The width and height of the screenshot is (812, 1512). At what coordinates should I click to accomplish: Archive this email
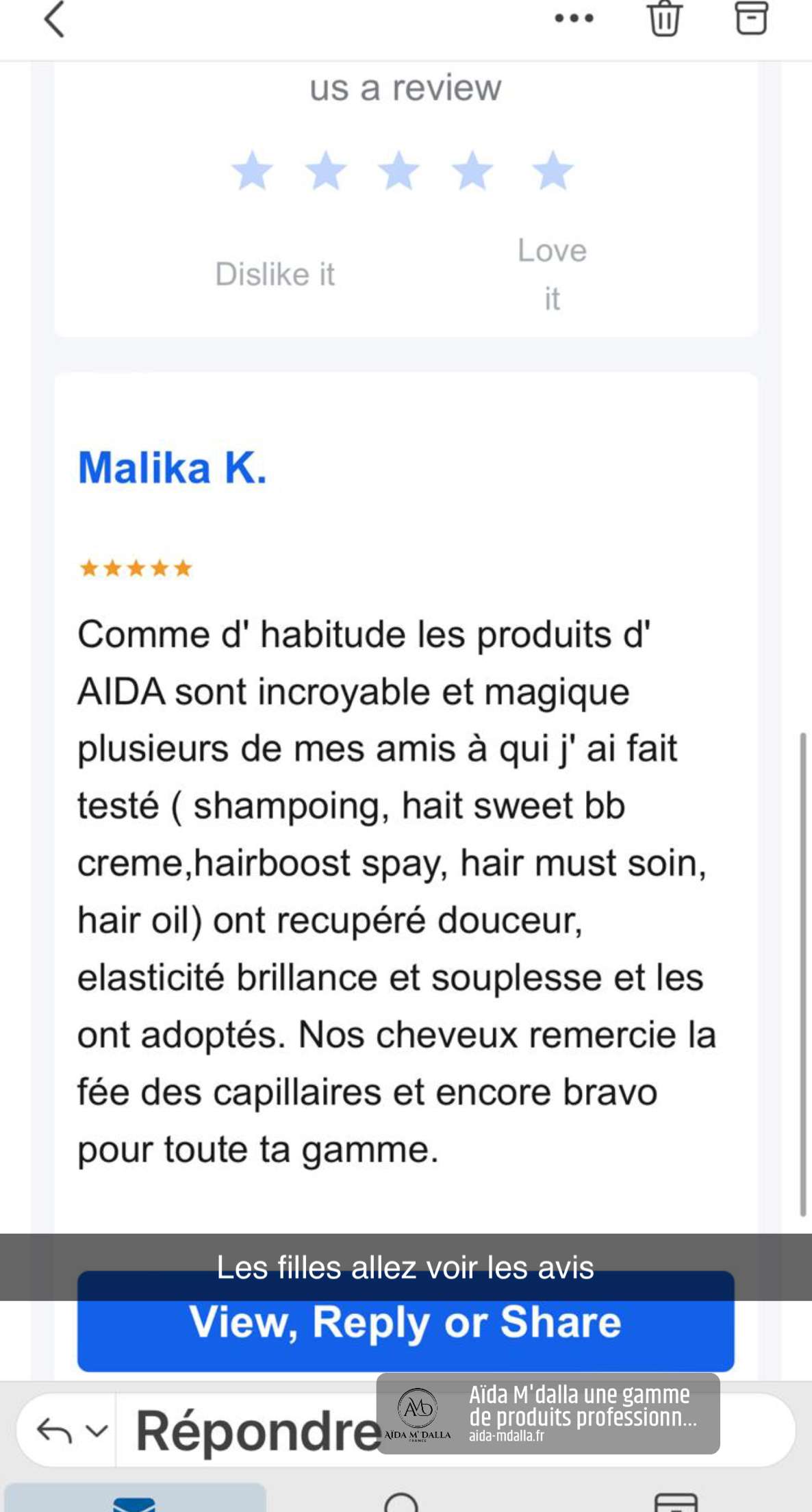751,18
